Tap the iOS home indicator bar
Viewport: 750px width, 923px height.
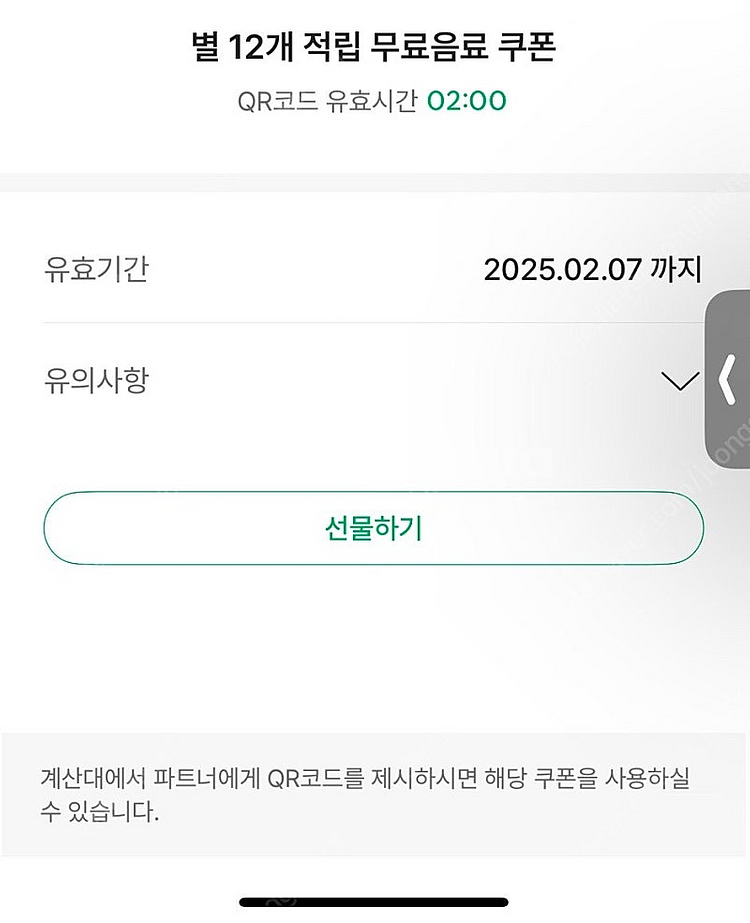pos(375,899)
